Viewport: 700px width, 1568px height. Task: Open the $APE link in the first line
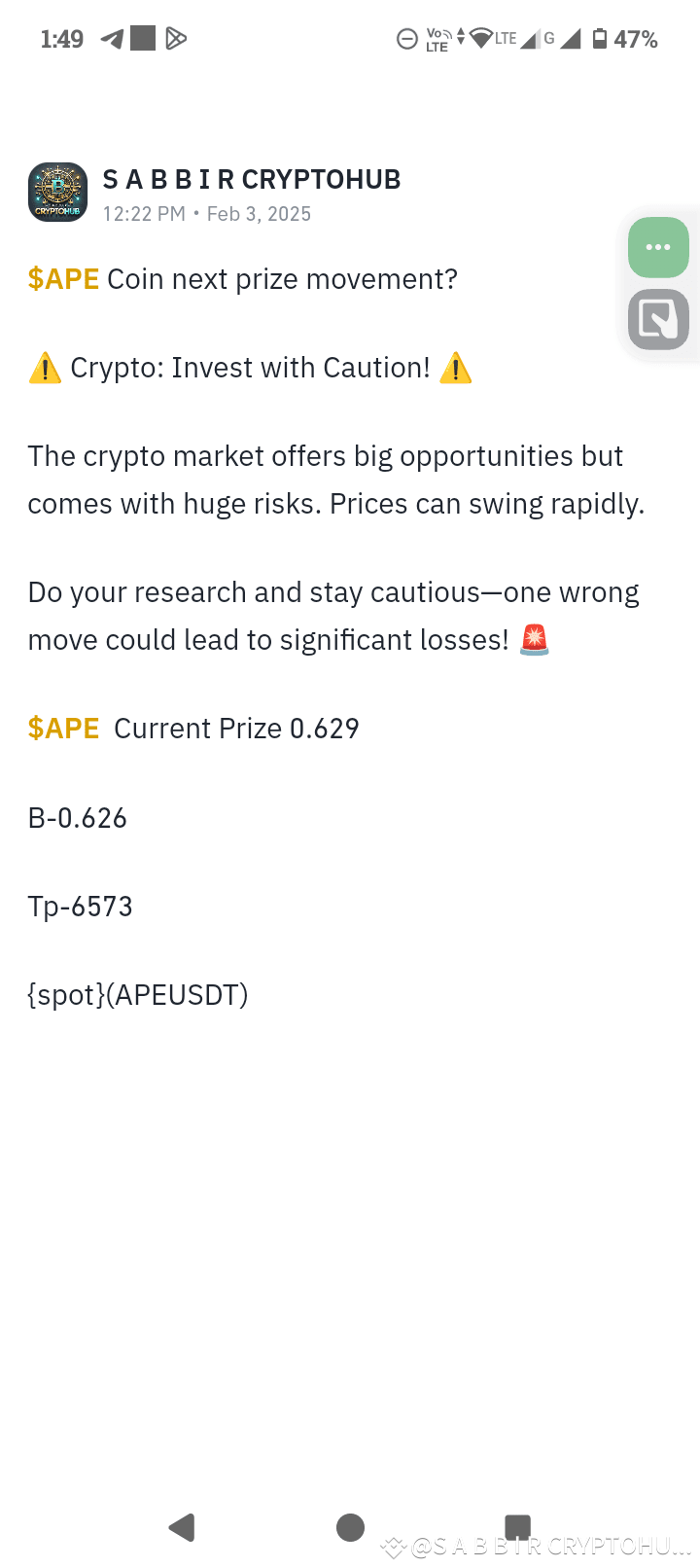tap(62, 279)
